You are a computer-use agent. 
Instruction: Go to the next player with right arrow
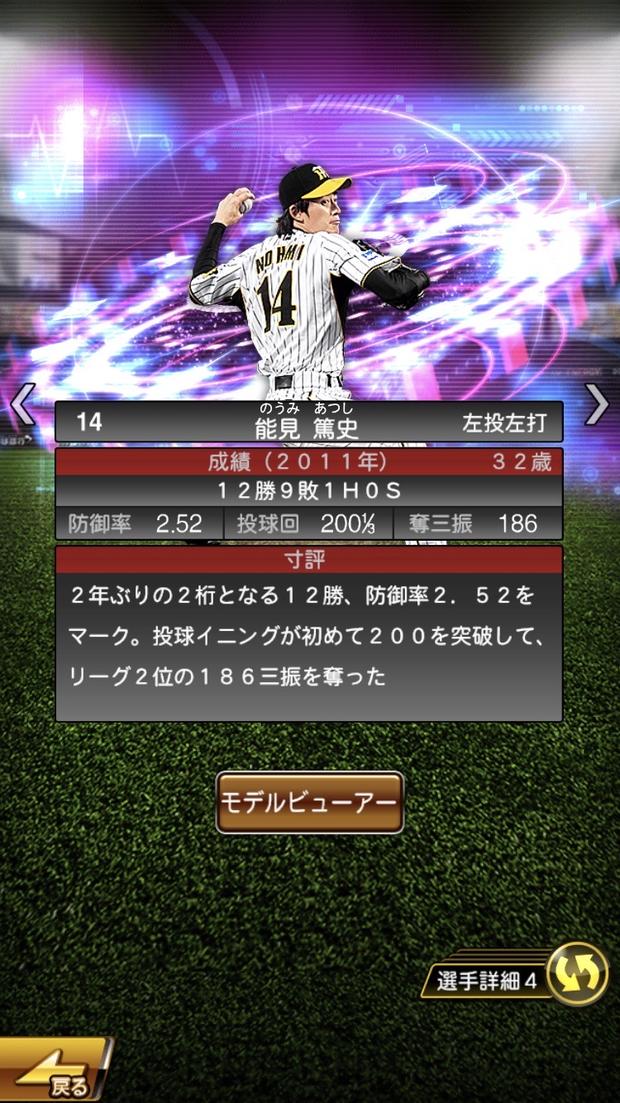pyautogui.click(x=597, y=405)
